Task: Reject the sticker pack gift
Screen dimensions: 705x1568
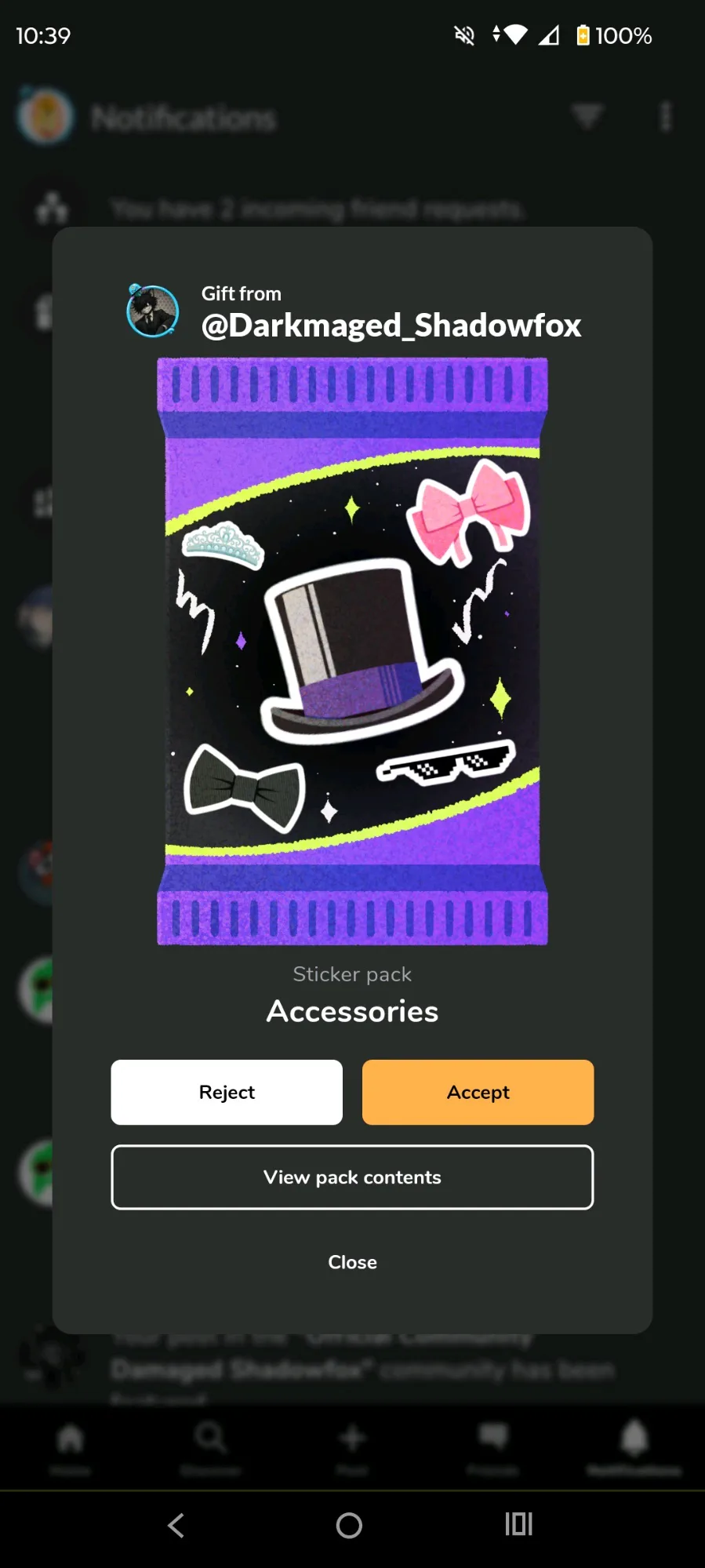Action: (227, 1092)
